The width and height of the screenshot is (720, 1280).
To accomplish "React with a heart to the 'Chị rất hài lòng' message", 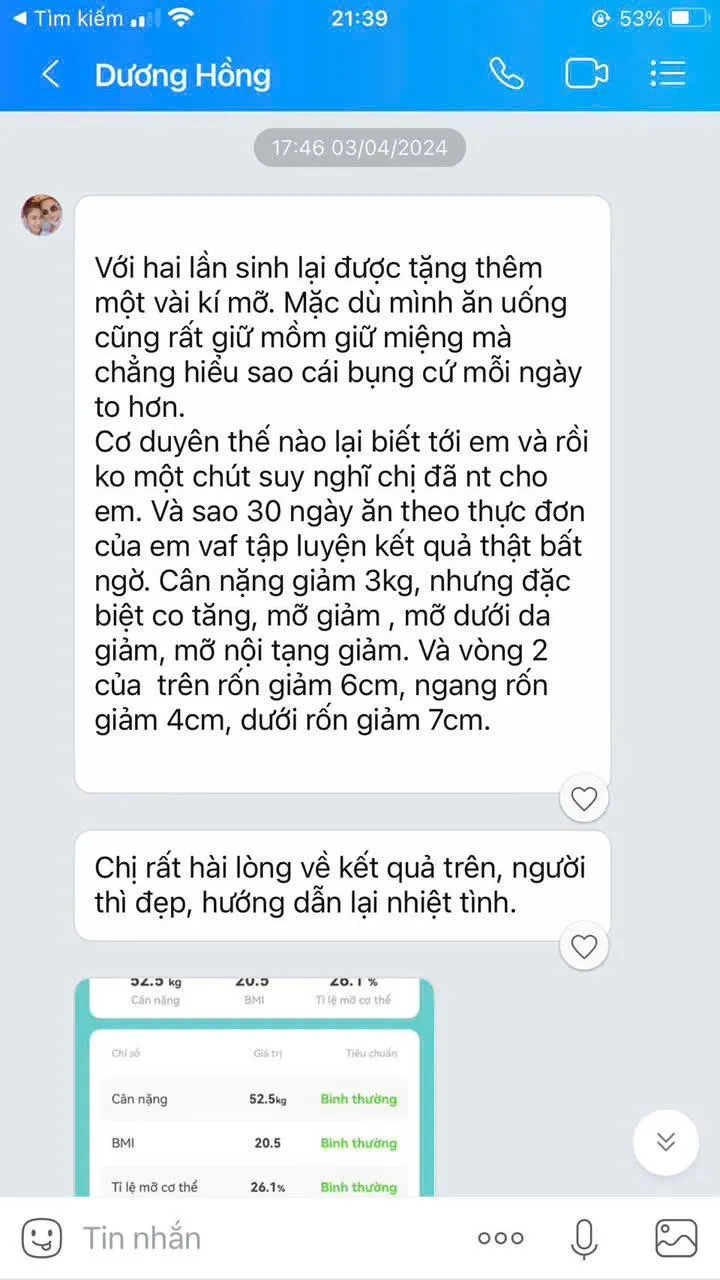I will (x=584, y=946).
